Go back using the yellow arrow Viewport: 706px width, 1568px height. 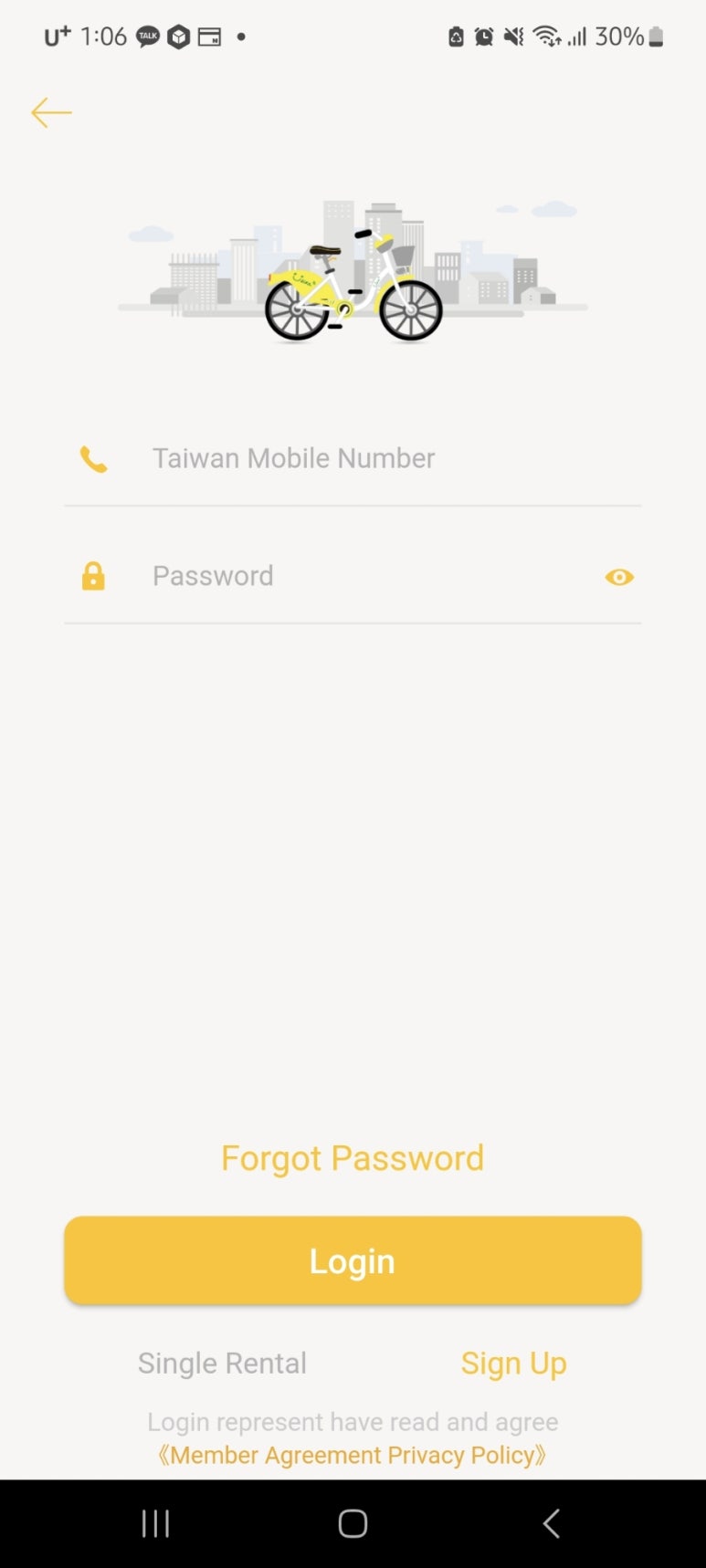tap(51, 112)
